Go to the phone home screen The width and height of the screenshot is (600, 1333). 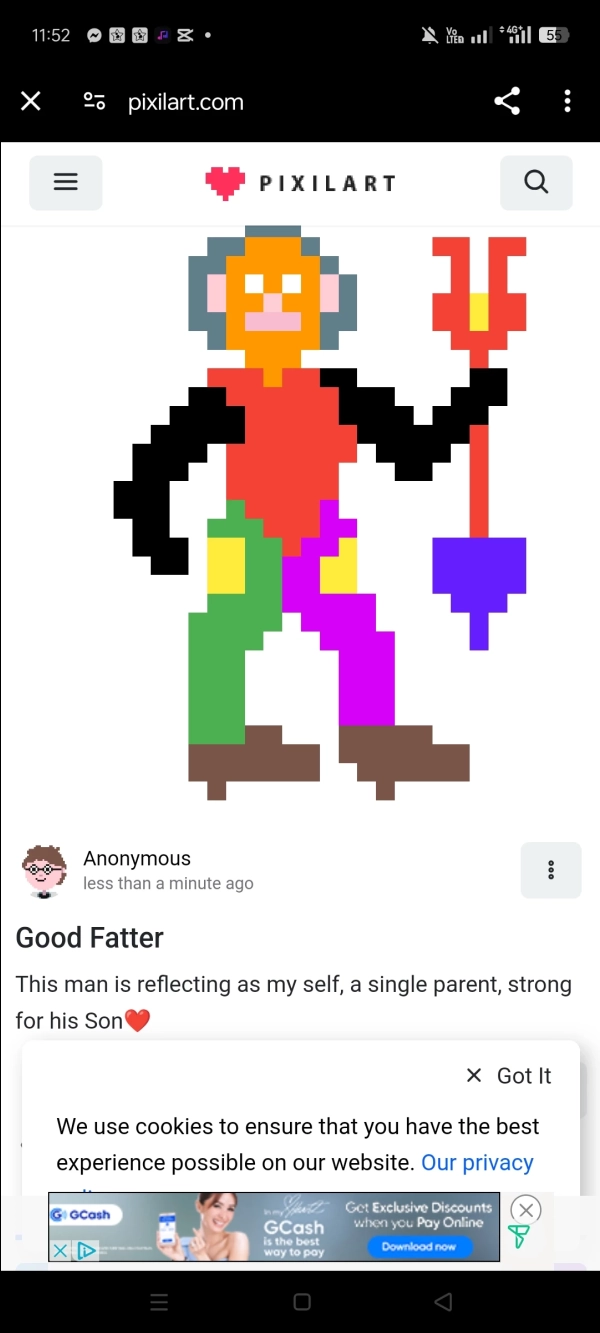point(301,1302)
